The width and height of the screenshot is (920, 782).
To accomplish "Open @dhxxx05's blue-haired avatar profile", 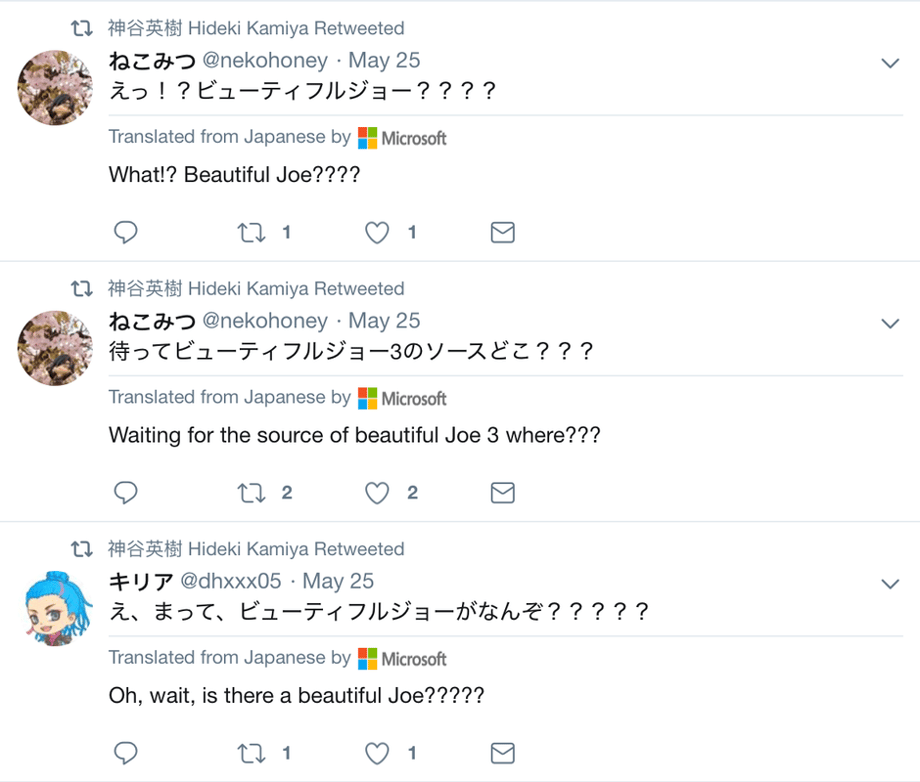I will (55, 607).
